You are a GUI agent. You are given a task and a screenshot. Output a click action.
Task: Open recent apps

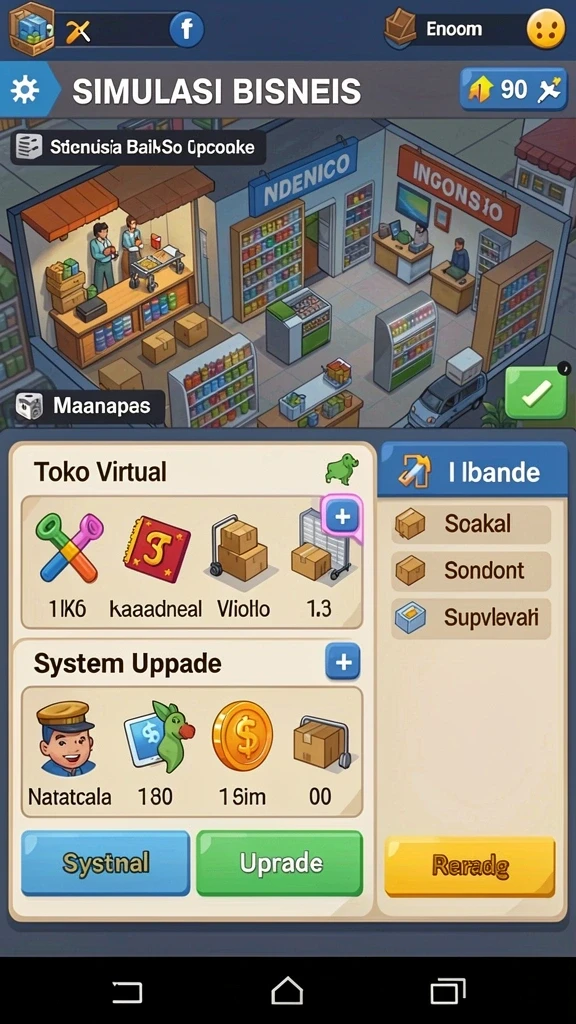coord(448,991)
